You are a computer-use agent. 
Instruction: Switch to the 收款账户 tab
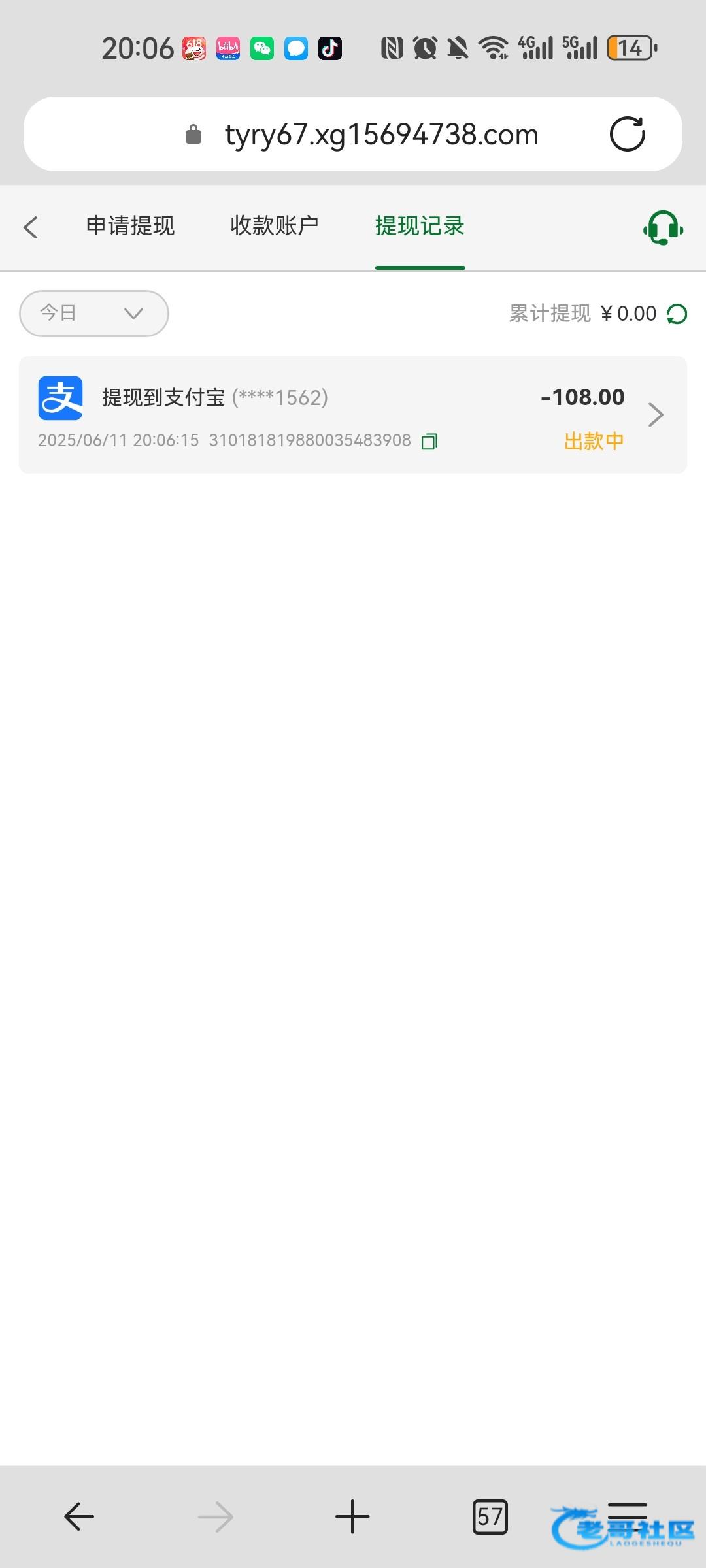(275, 226)
